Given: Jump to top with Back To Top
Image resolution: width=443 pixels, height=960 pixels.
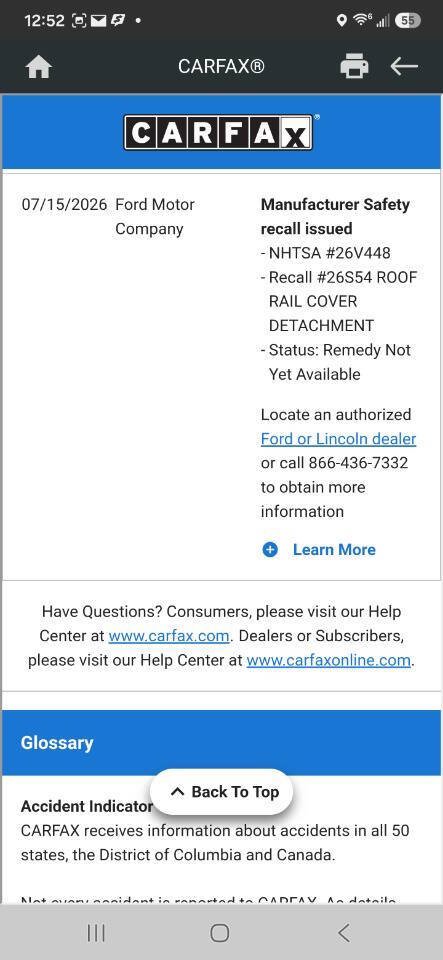Looking at the screenshot, I should [x=222, y=792].
